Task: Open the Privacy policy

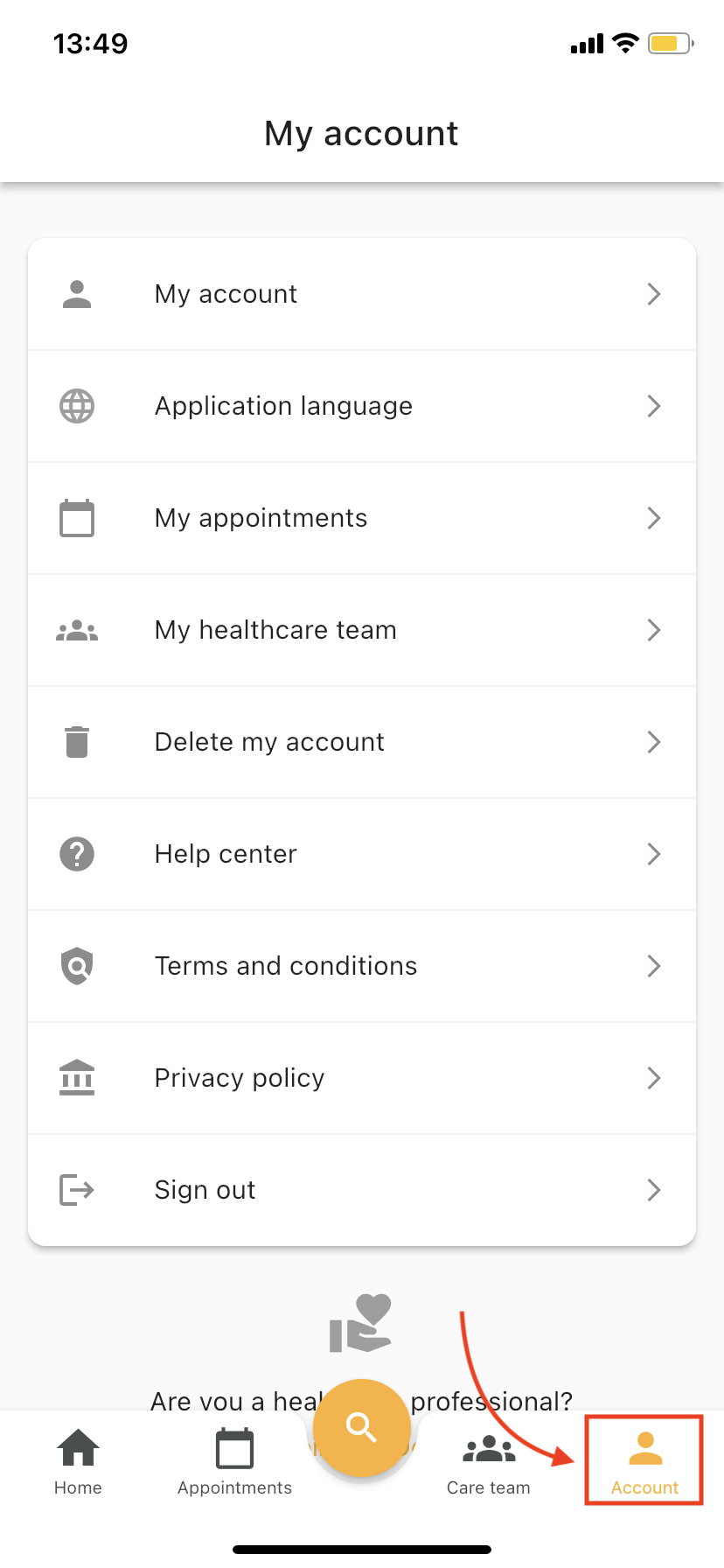Action: 362,1078
